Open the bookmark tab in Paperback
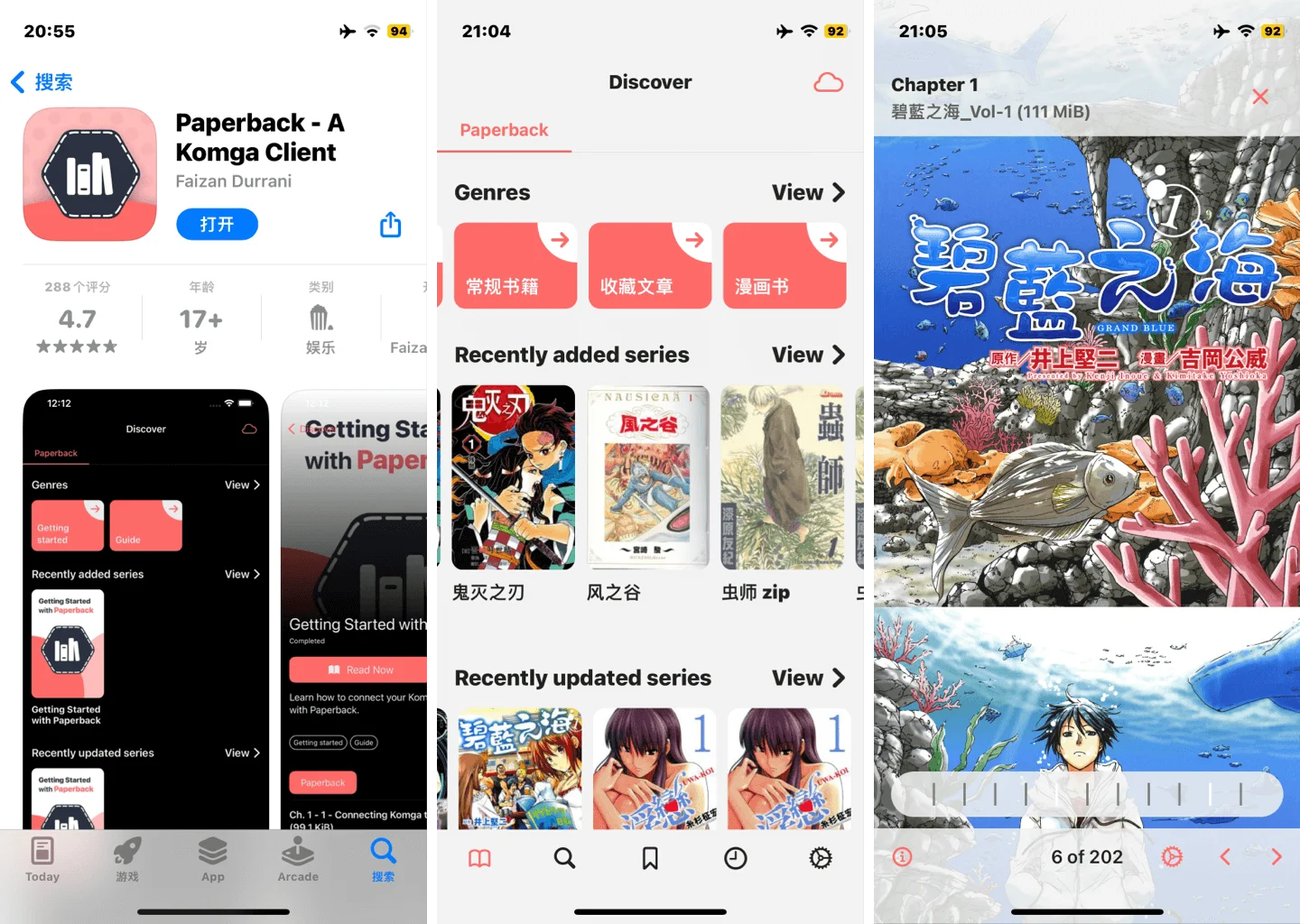The image size is (1300, 924). 650,858
